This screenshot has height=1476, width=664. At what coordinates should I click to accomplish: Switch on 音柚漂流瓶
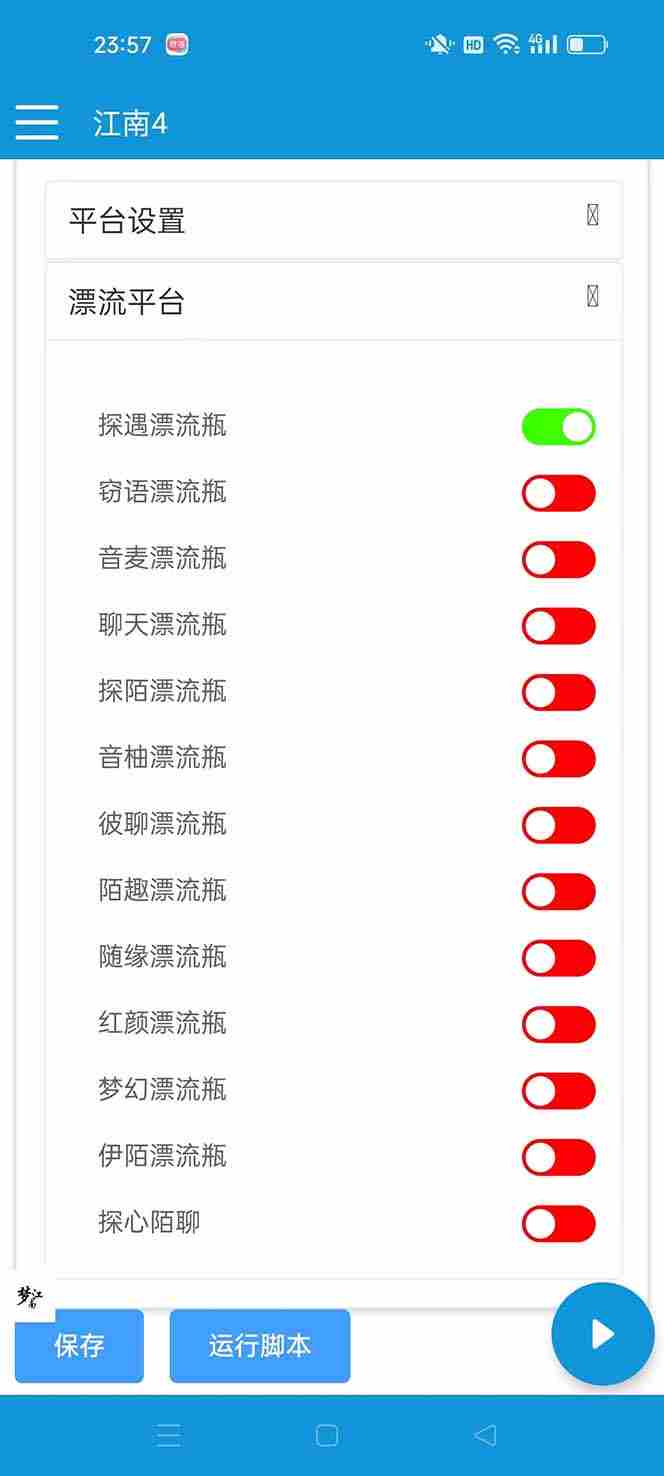pos(558,759)
